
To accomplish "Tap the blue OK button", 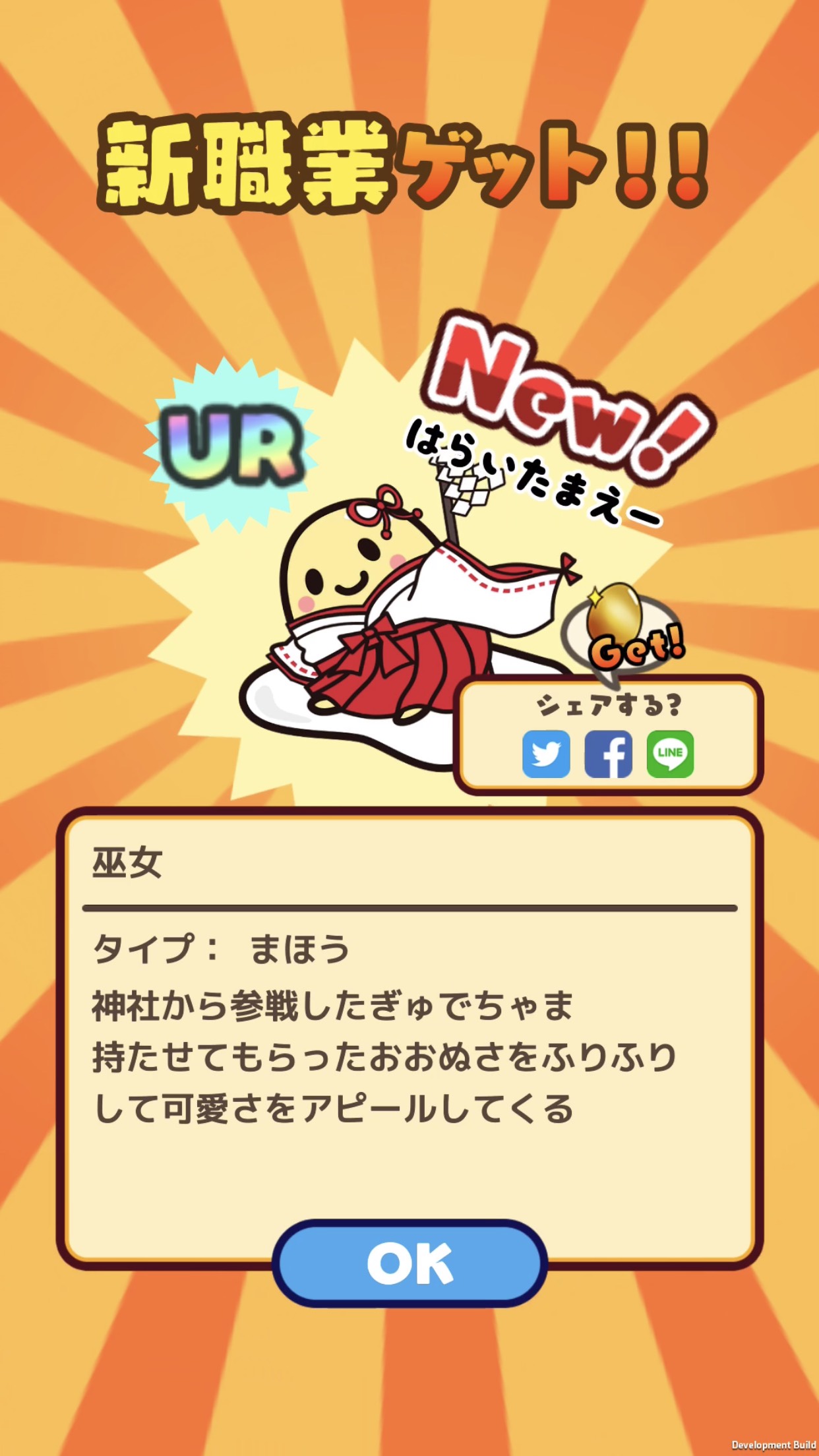I will click(409, 1263).
